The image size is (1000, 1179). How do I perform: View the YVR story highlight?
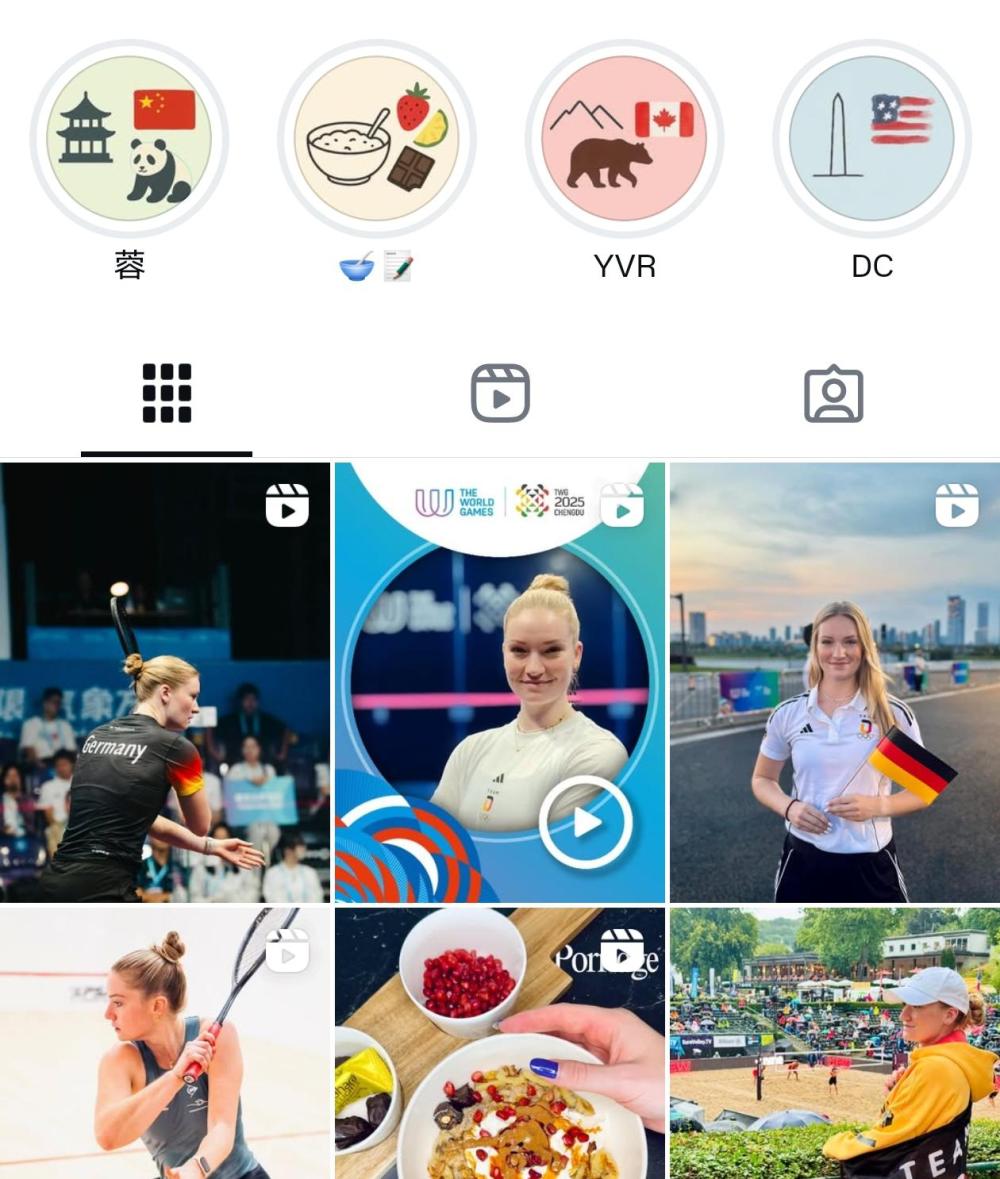tap(624, 138)
